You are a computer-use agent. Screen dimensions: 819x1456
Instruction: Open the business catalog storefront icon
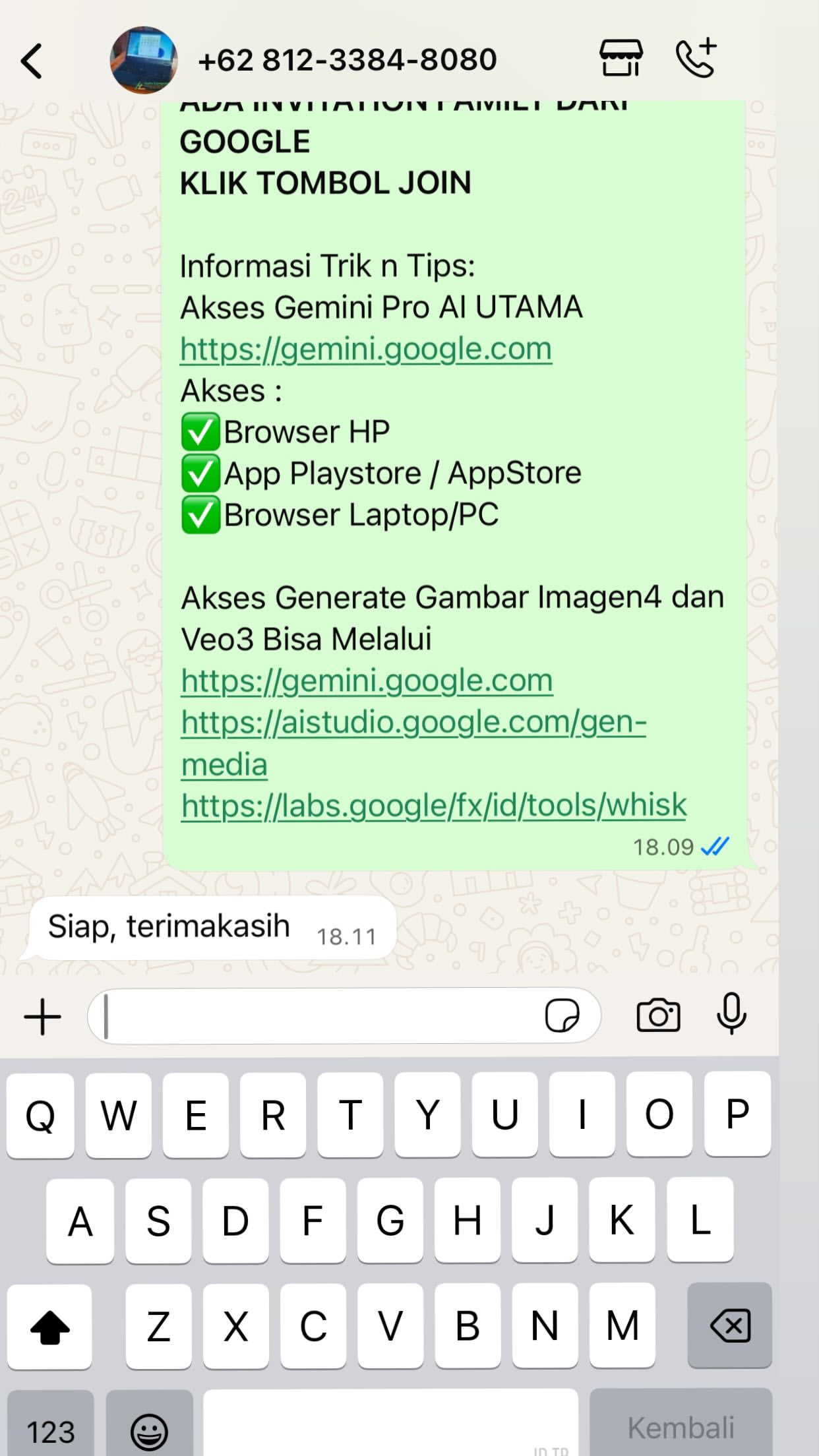[621, 58]
